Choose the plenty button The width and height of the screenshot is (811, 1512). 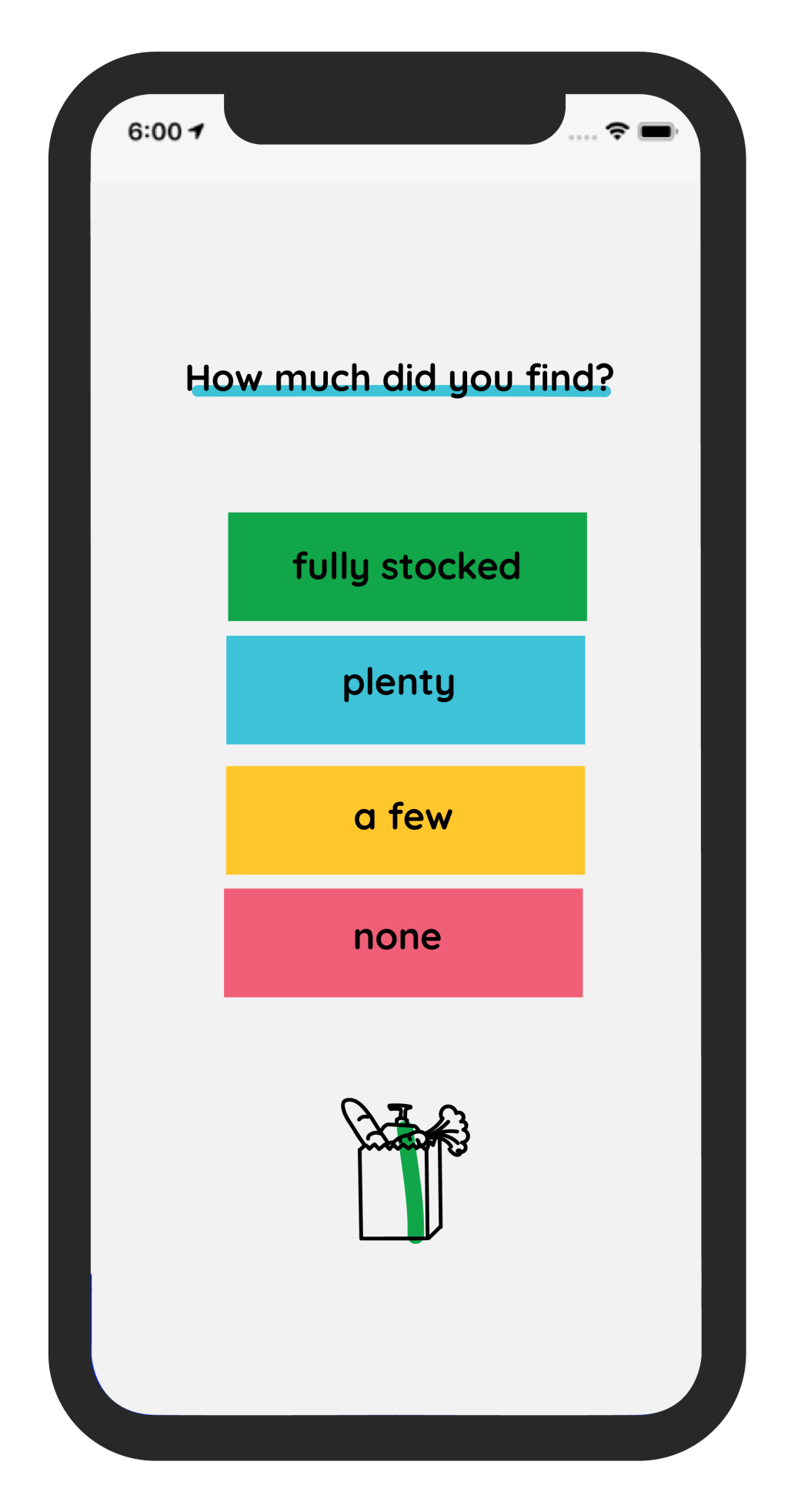[x=405, y=690]
